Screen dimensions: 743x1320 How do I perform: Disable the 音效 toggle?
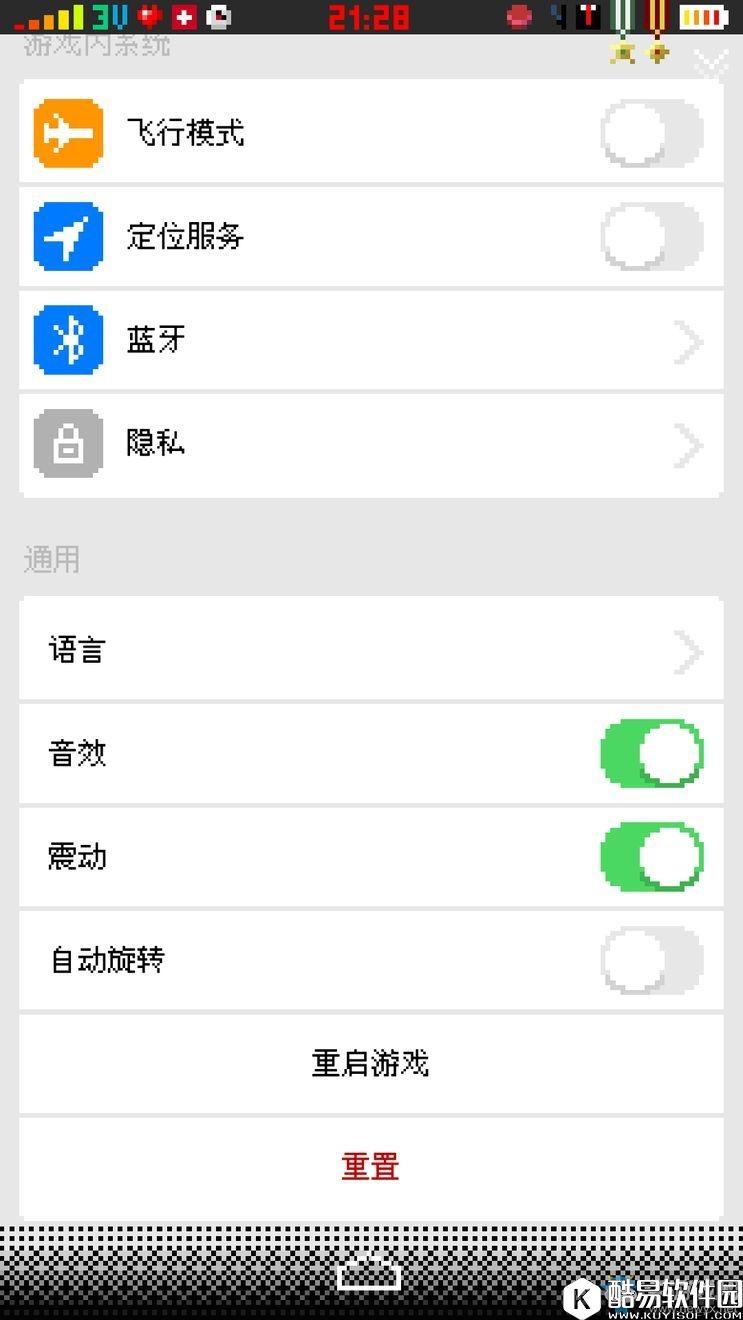(x=651, y=754)
